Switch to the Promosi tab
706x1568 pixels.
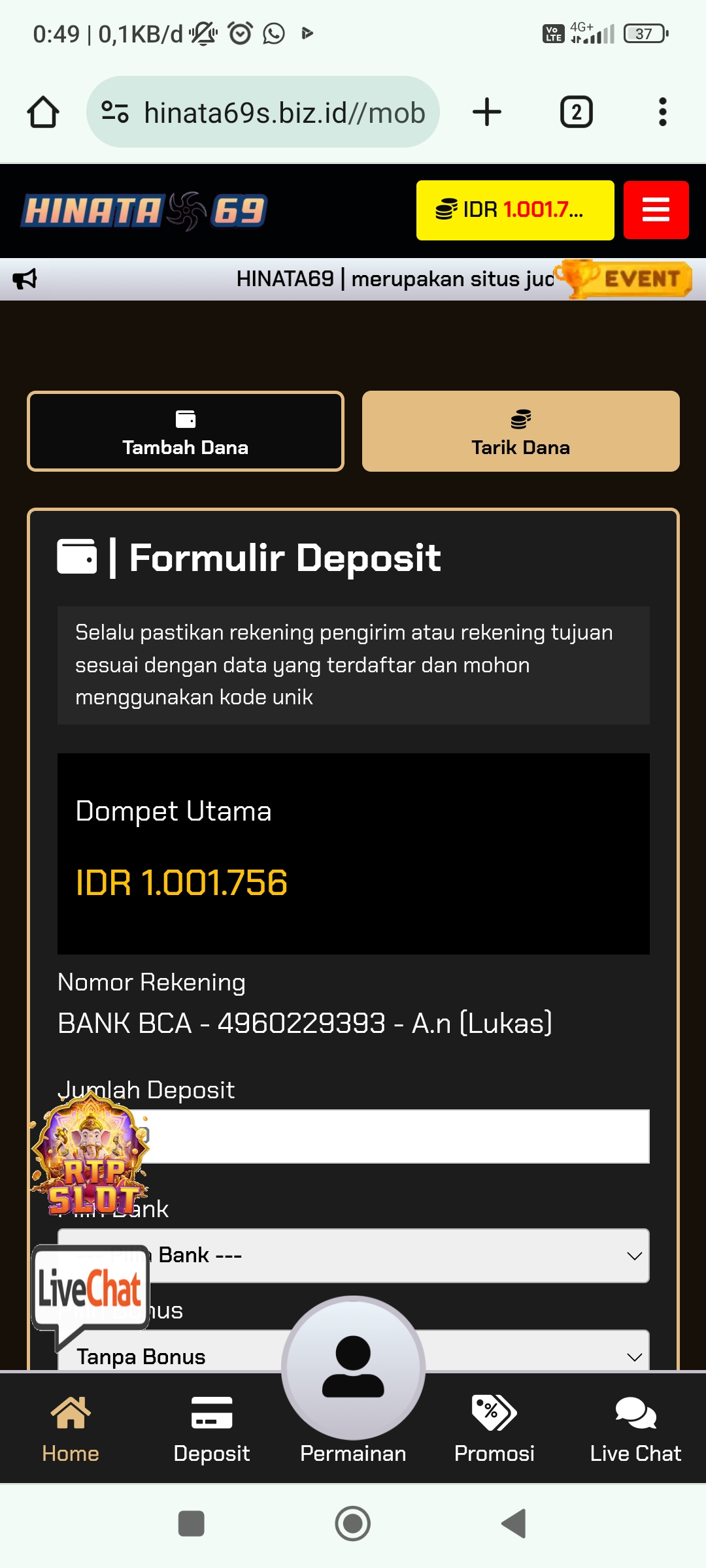(x=494, y=1429)
